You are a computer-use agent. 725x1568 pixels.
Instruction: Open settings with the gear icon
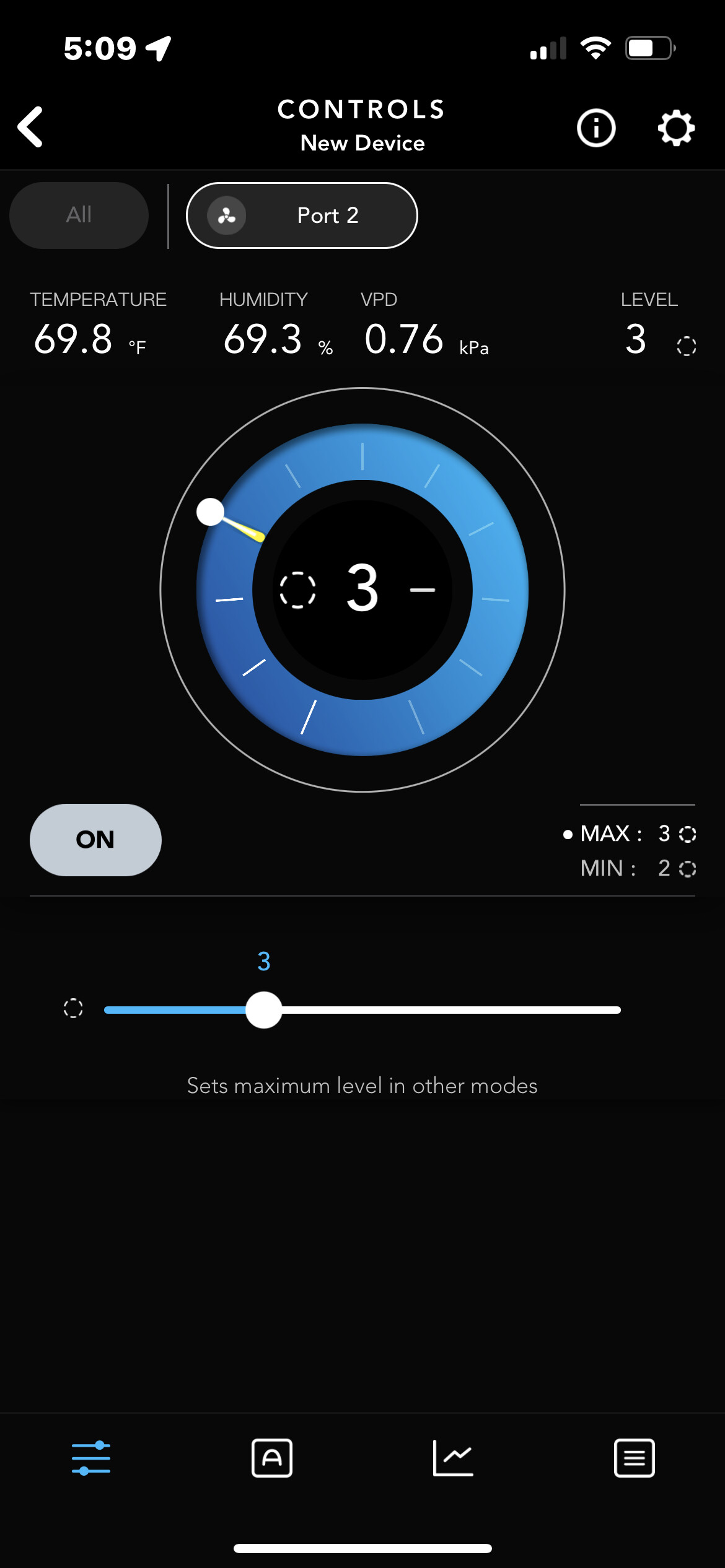pos(676,128)
